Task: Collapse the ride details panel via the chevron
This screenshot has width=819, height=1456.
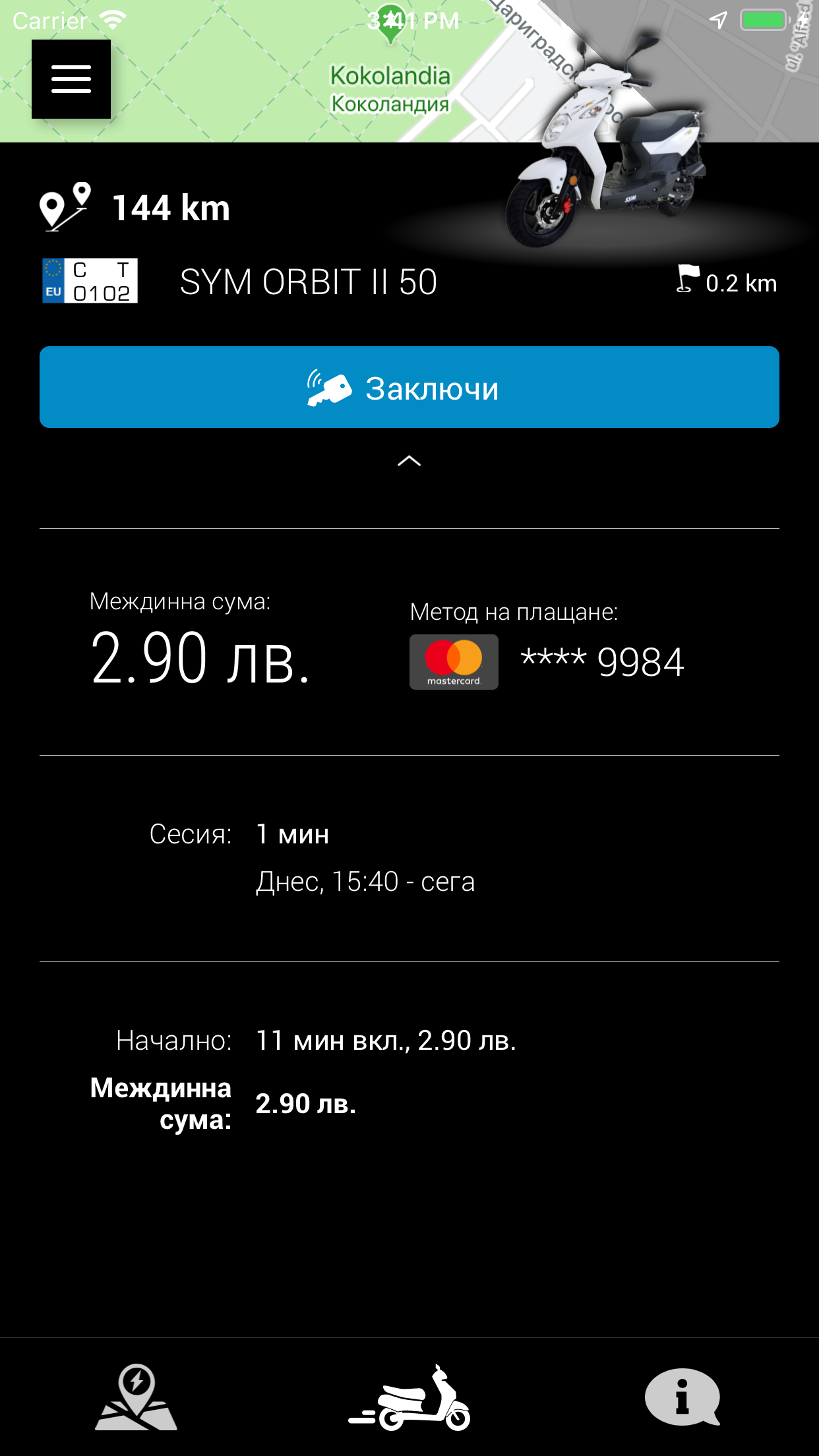Action: click(409, 462)
